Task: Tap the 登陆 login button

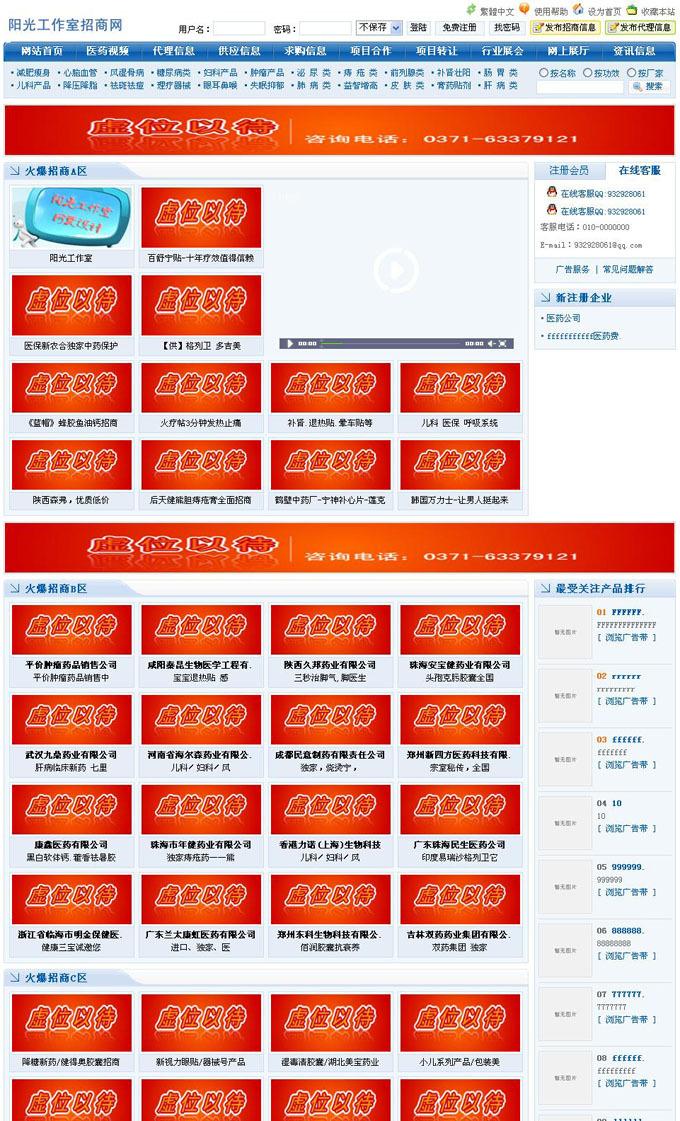Action: click(x=419, y=28)
